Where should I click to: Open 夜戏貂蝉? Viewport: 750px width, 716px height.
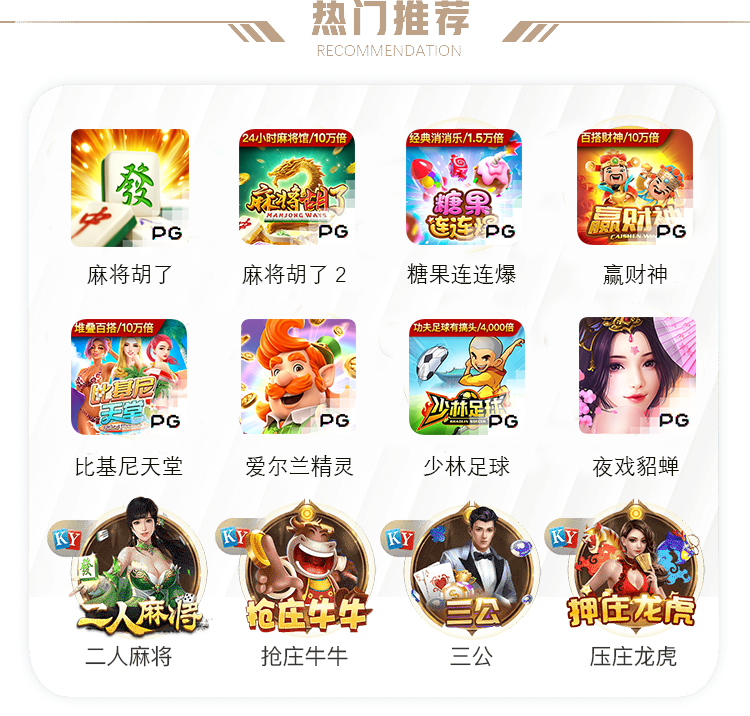tap(636, 377)
